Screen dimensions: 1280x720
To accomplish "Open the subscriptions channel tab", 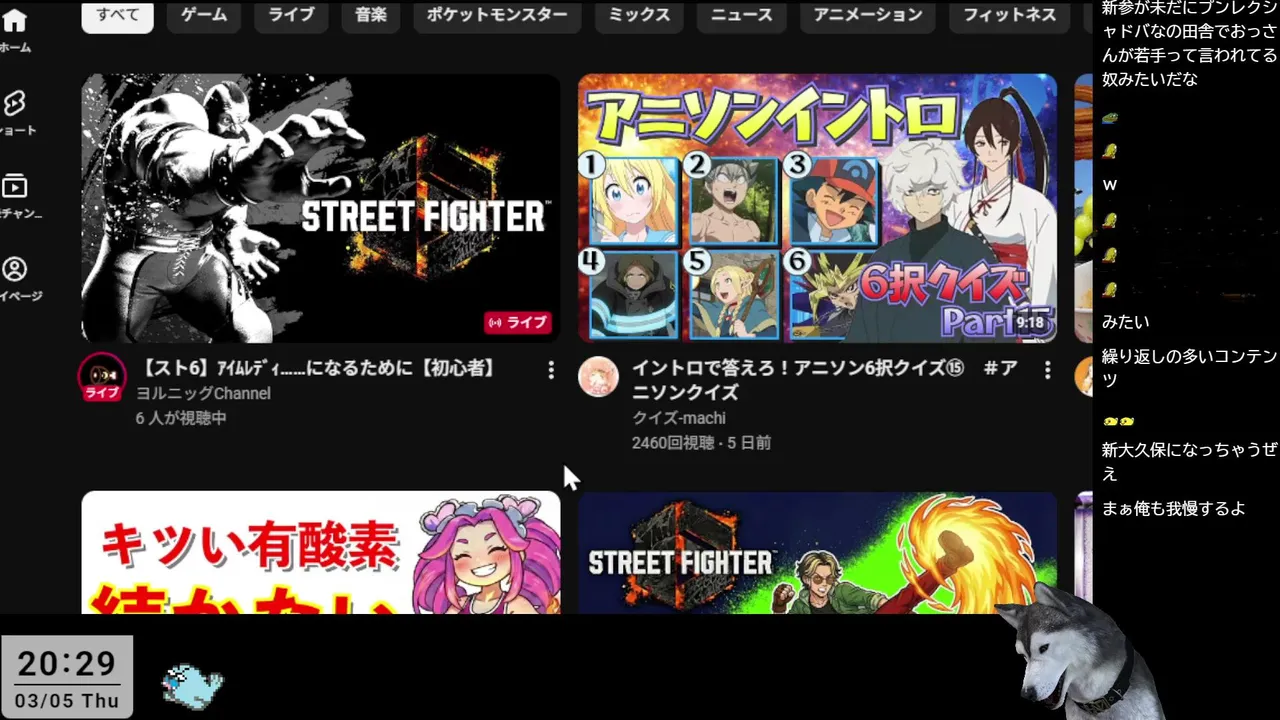I will click(x=14, y=195).
